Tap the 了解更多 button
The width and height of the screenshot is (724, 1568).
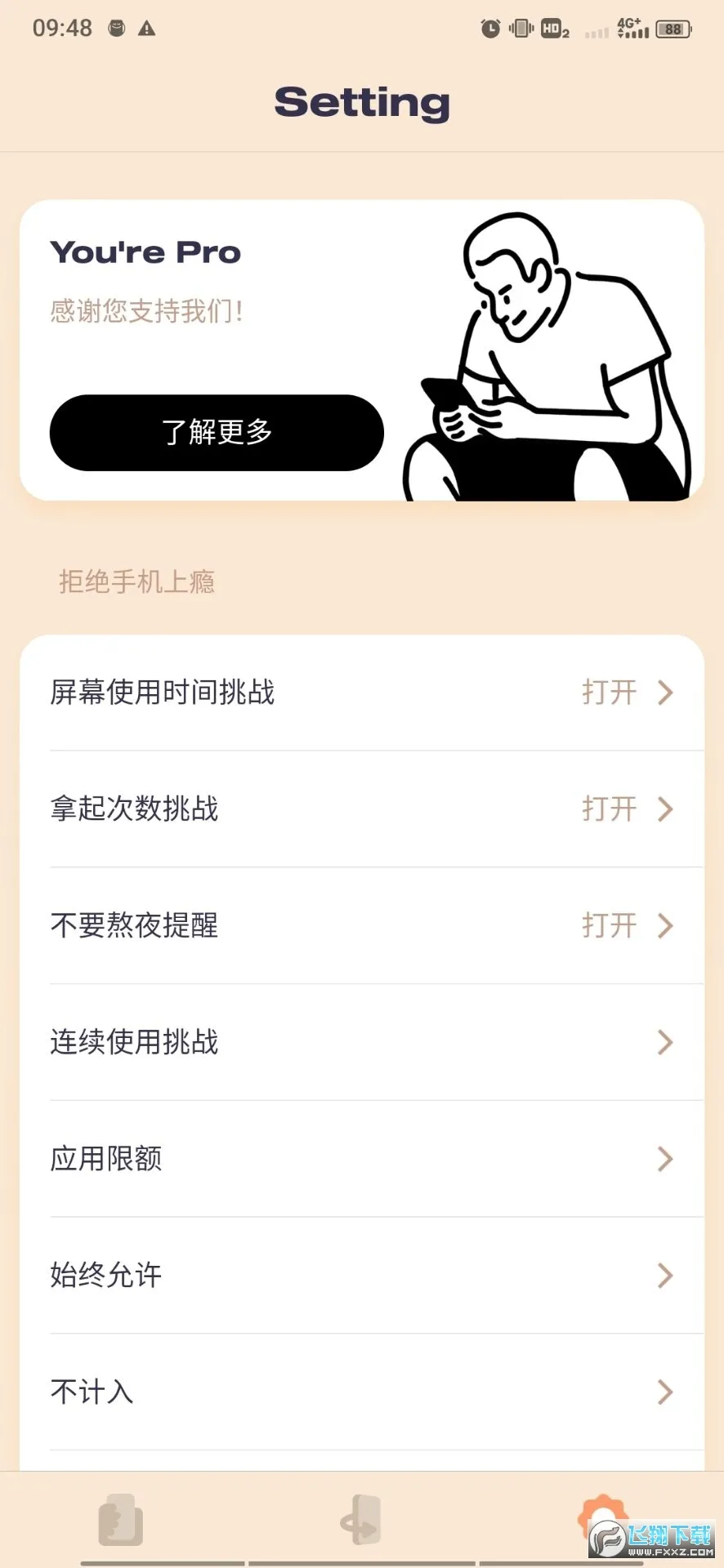coord(217,433)
